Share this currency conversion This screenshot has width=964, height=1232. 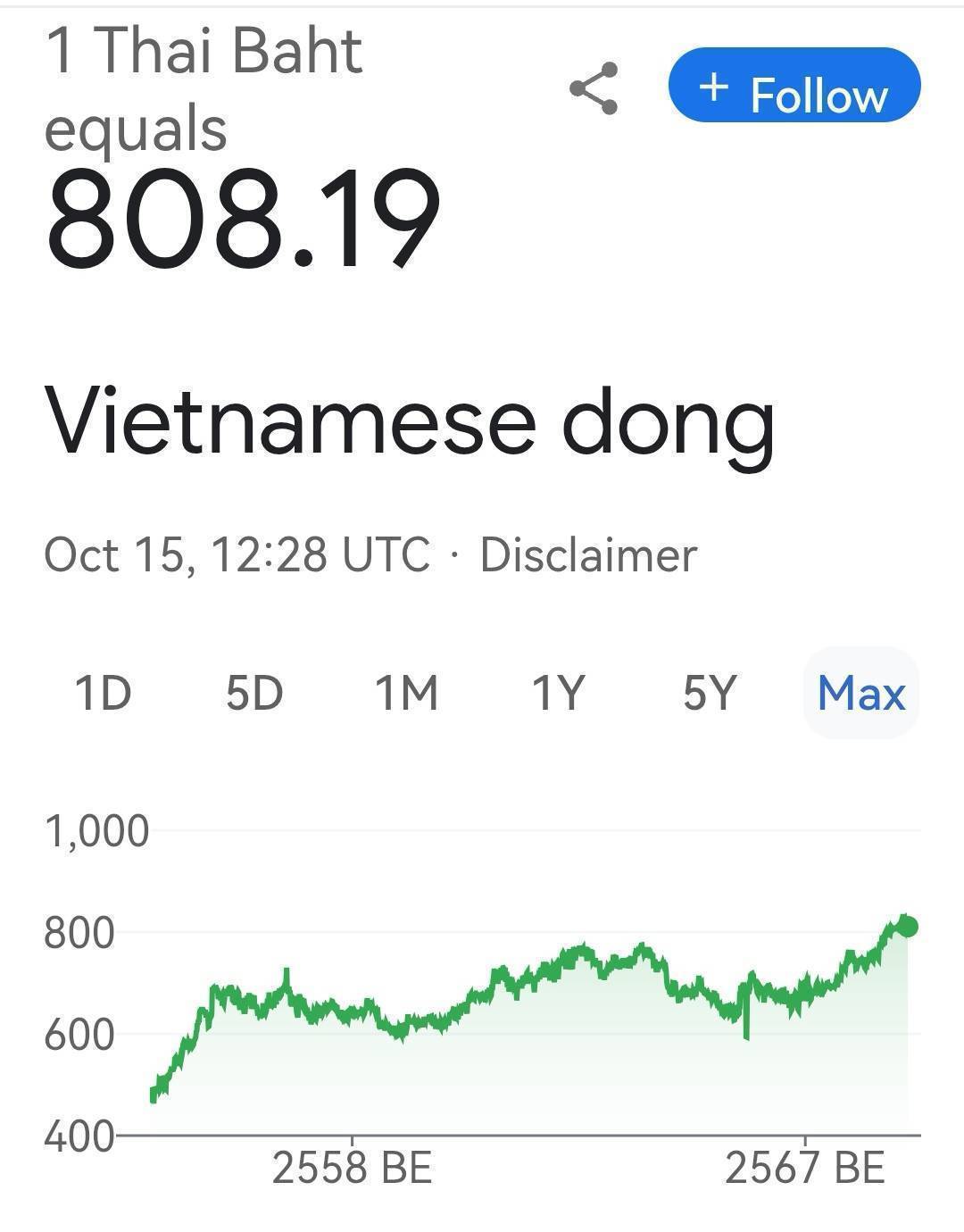pyautogui.click(x=594, y=88)
